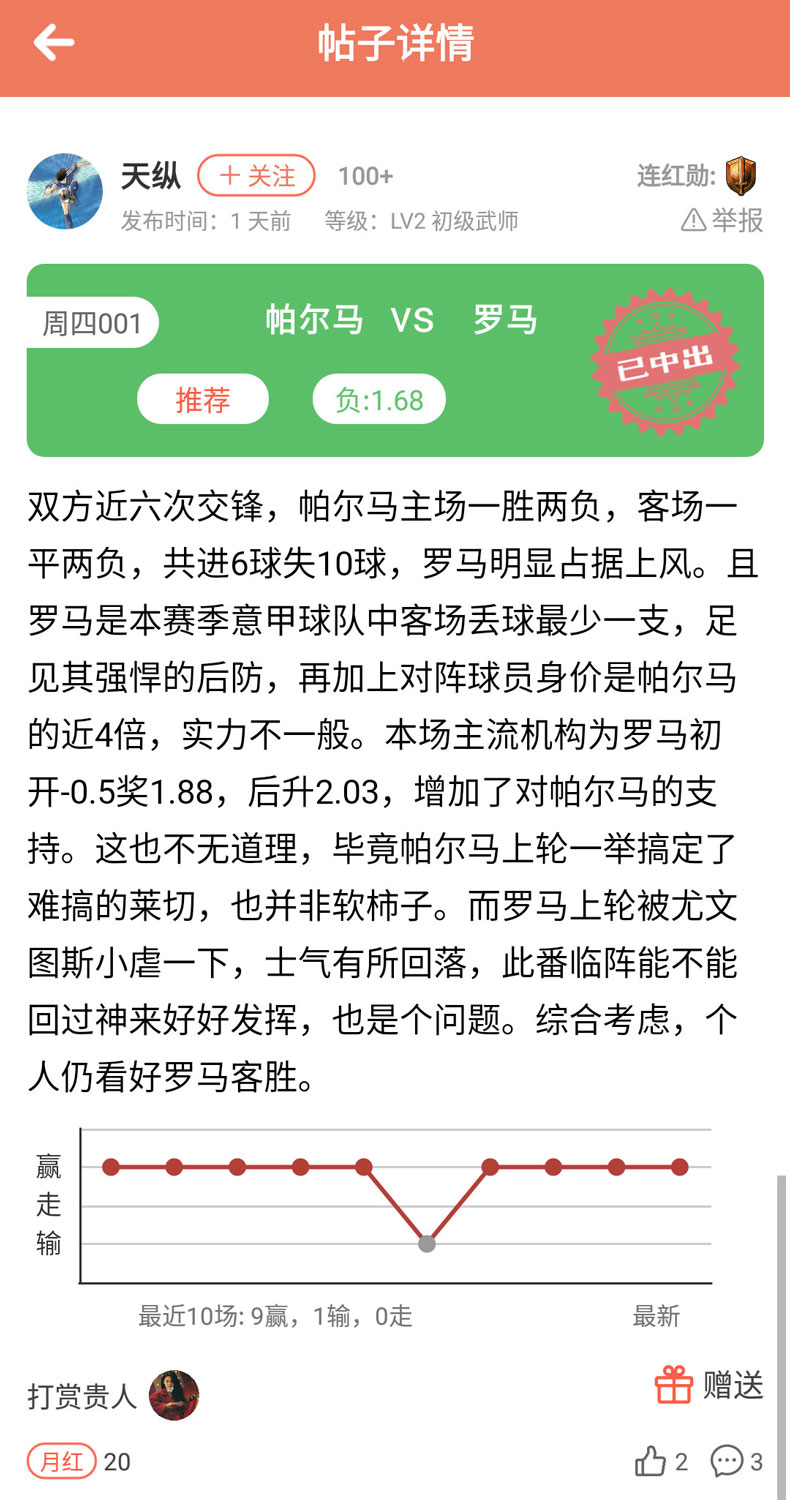790x1500 pixels.
Task: Open 天纵's profile avatar
Action: pos(65,191)
